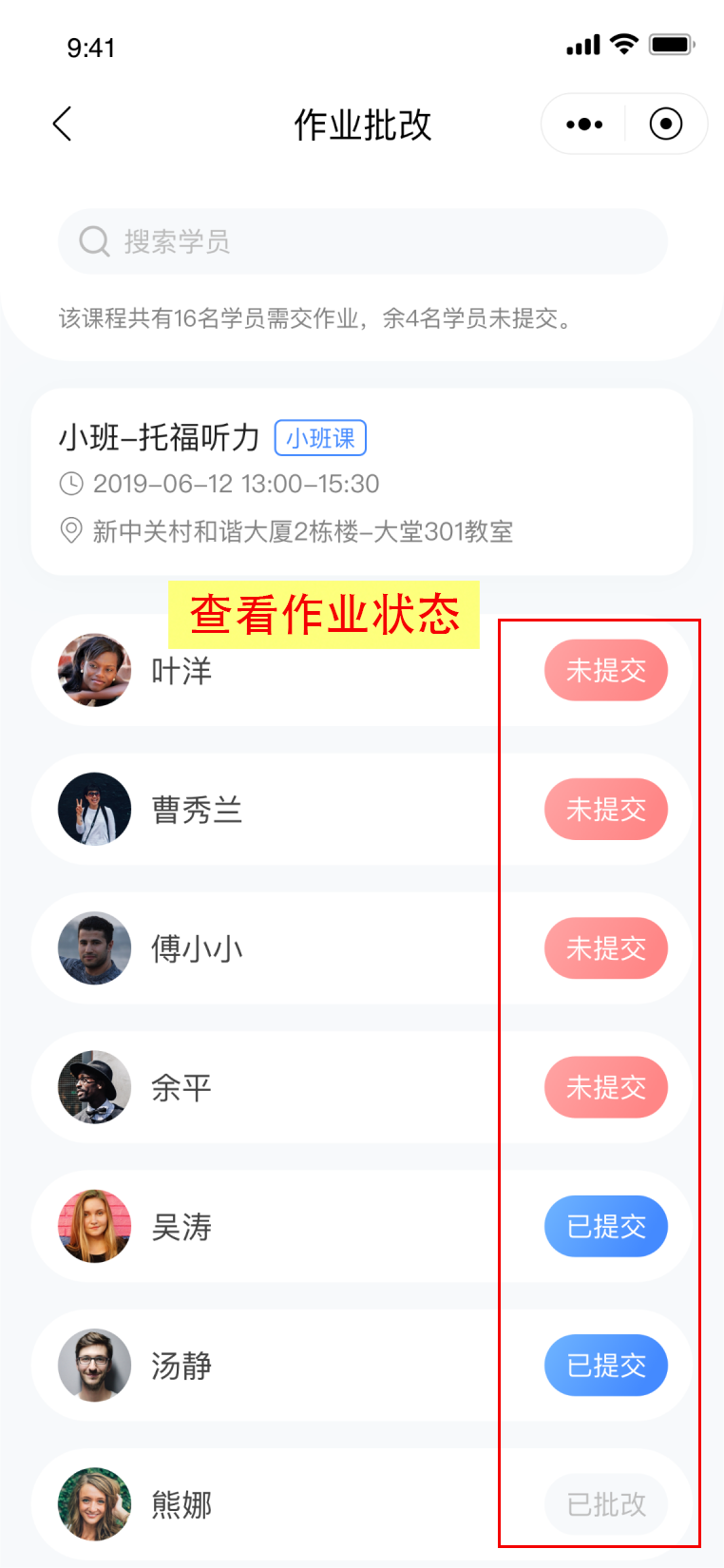Viewport: 724px width, 1568px height.
Task: Tap 已批改 status for 熊娜
Action: pos(606,1504)
